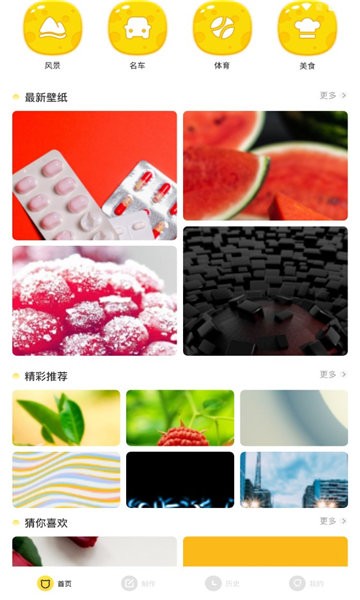Open the 体育 sports category
This screenshot has height=600, width=360.
[222, 36]
